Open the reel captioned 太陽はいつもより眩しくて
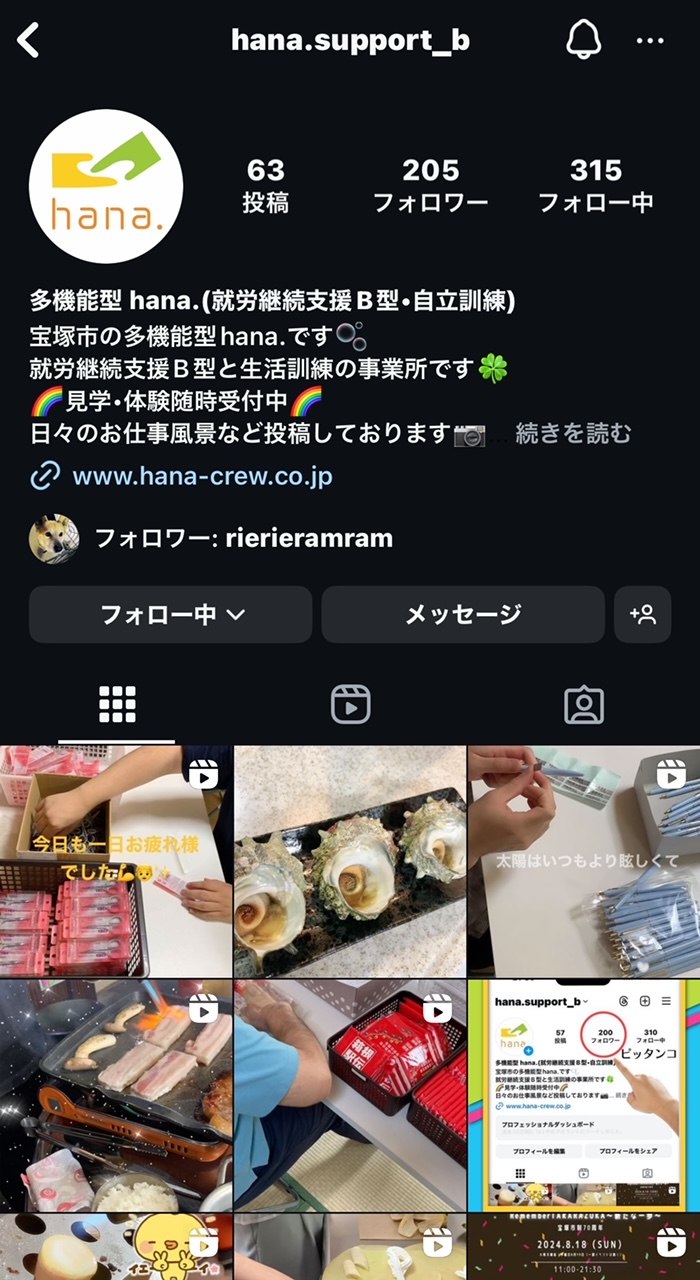The image size is (700, 1280). click(584, 861)
